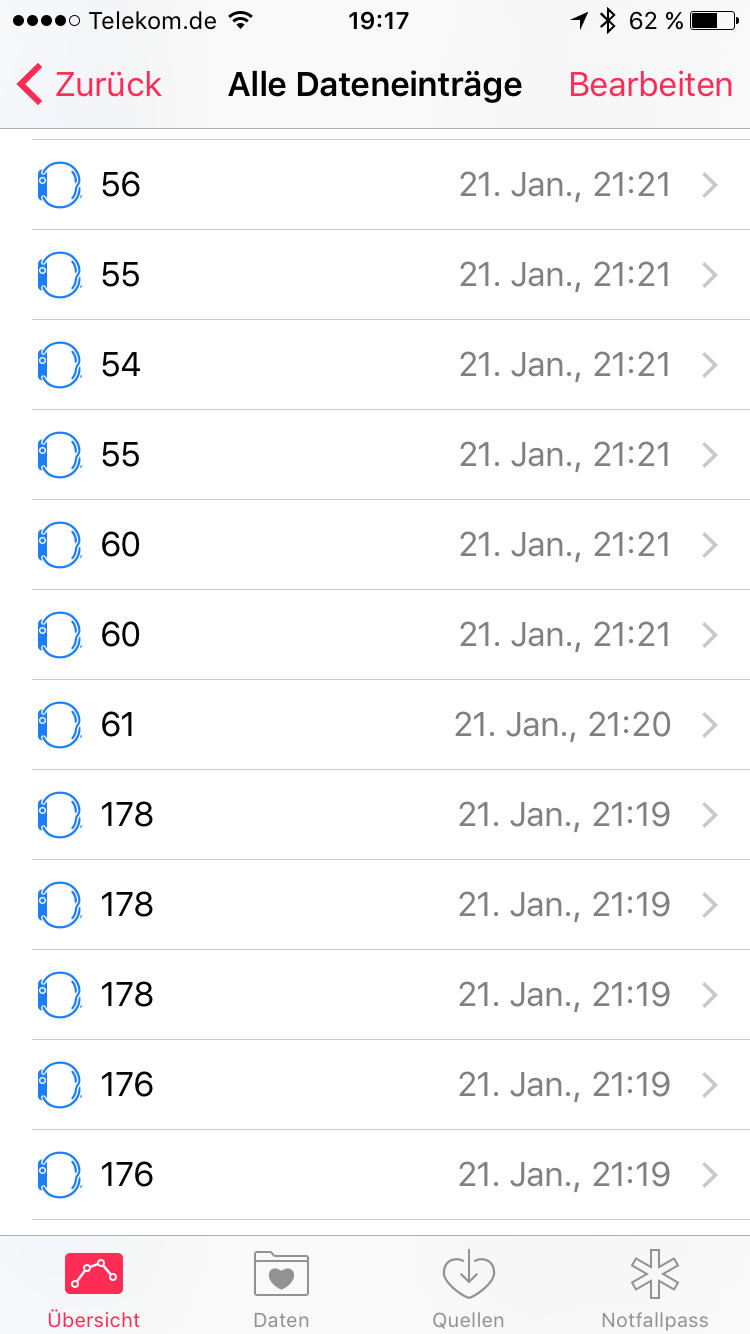This screenshot has width=750, height=1334.
Task: Open the 61 entry from 21:20
Action: pyautogui.click(x=375, y=725)
